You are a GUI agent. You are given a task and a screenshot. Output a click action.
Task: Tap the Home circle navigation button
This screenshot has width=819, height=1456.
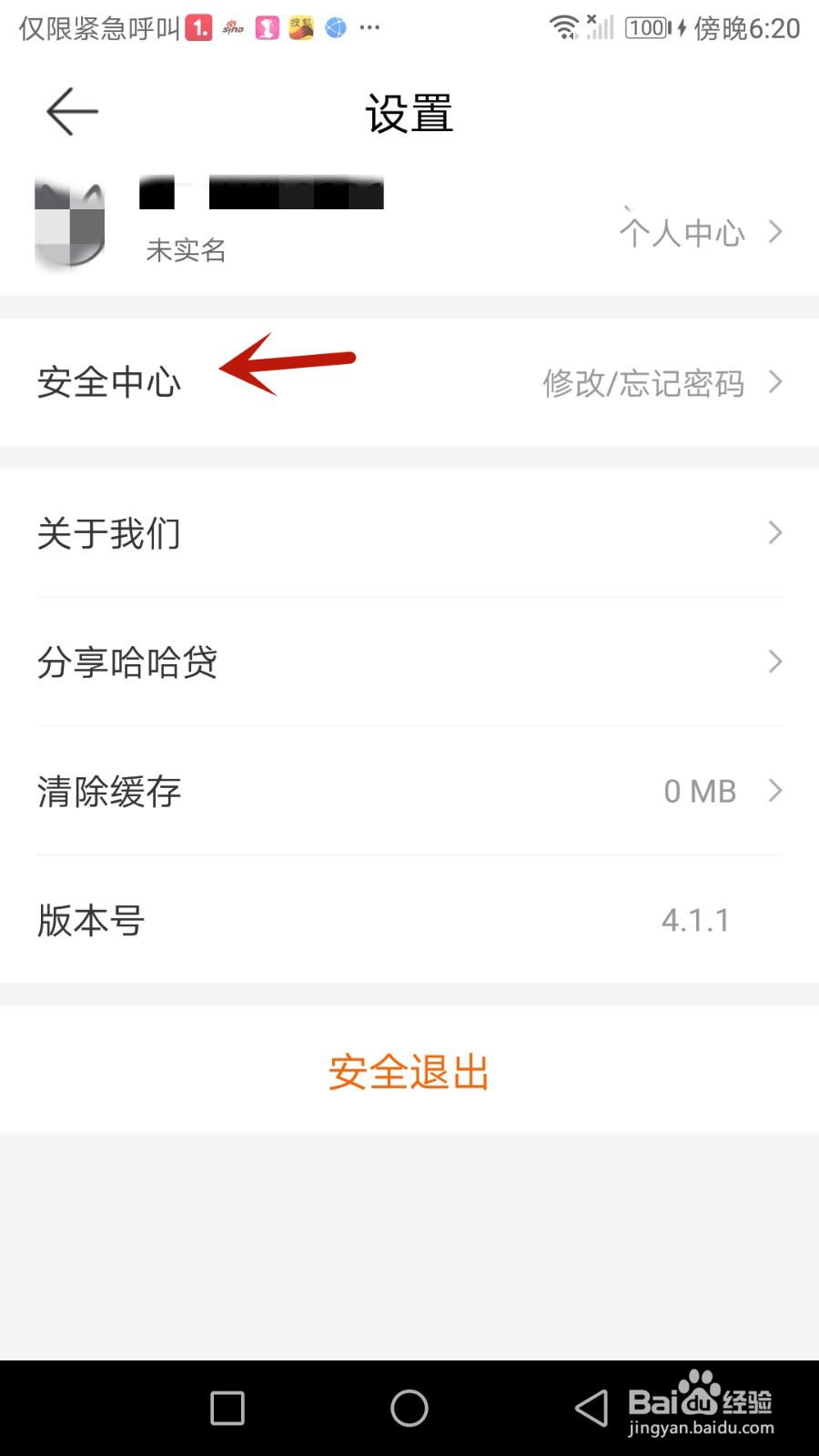click(x=409, y=1407)
